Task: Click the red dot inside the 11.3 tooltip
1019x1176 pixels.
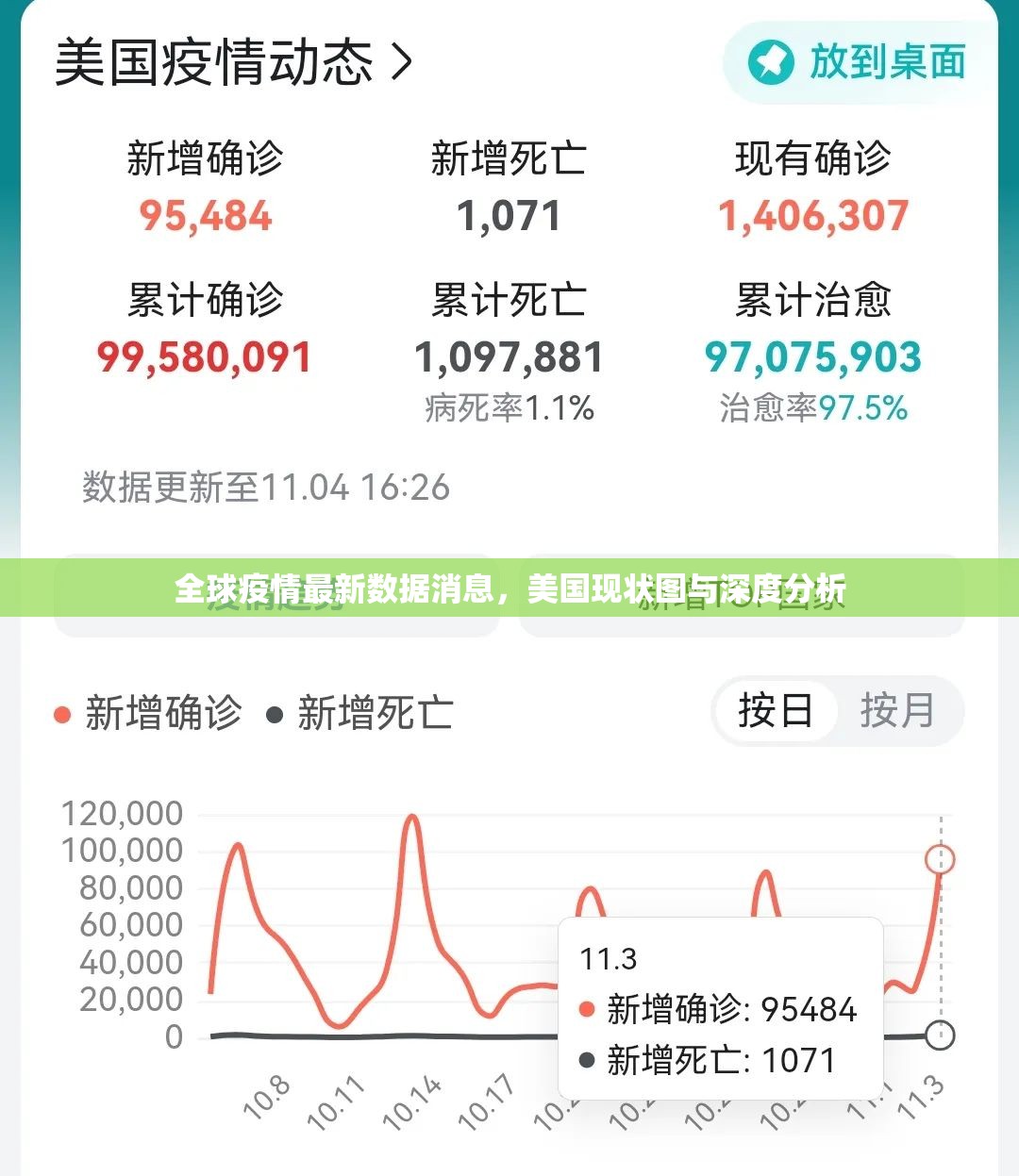Action: 588,1009
